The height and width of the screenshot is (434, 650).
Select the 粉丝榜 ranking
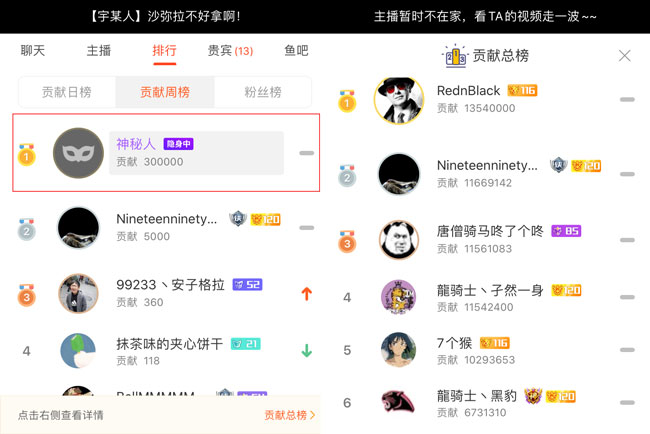[263, 93]
